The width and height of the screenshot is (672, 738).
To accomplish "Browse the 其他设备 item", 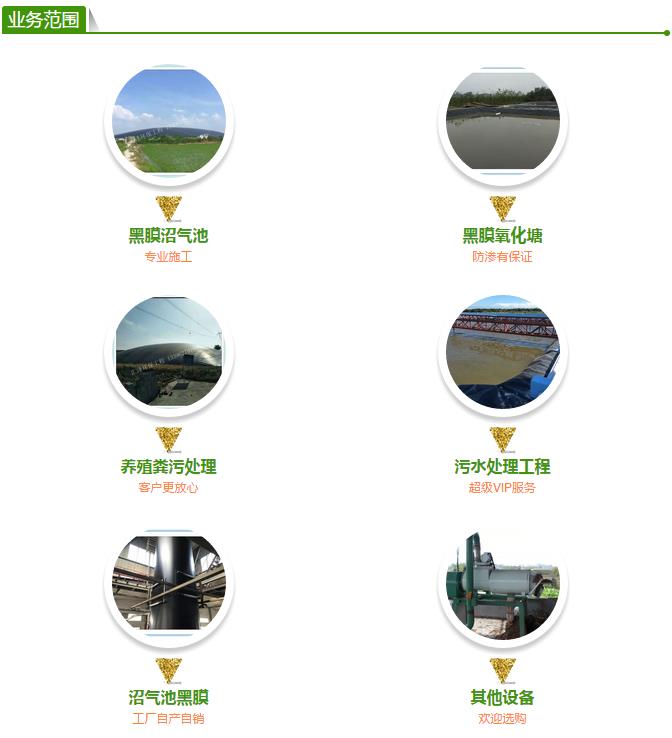I will click(x=502, y=698).
